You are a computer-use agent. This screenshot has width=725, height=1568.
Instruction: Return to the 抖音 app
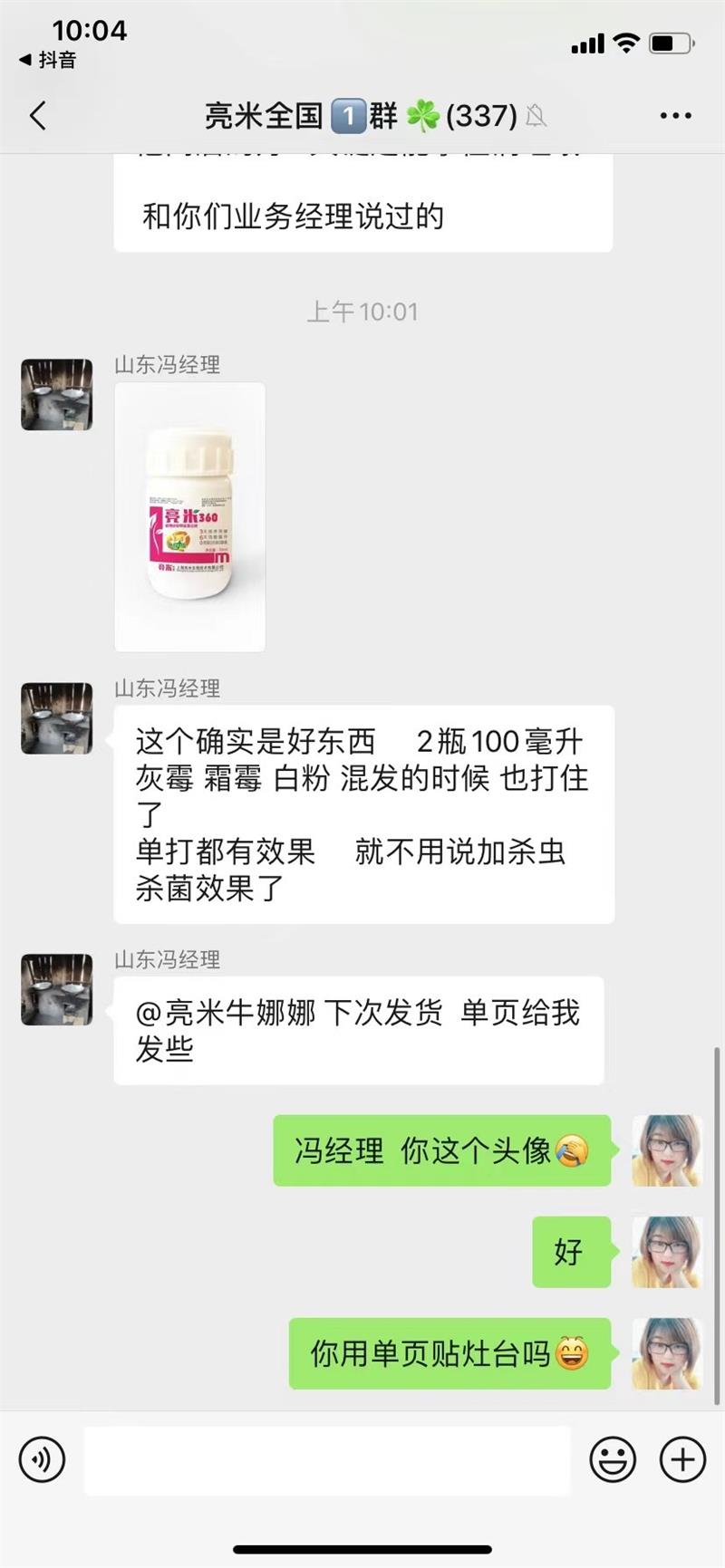pos(47,60)
